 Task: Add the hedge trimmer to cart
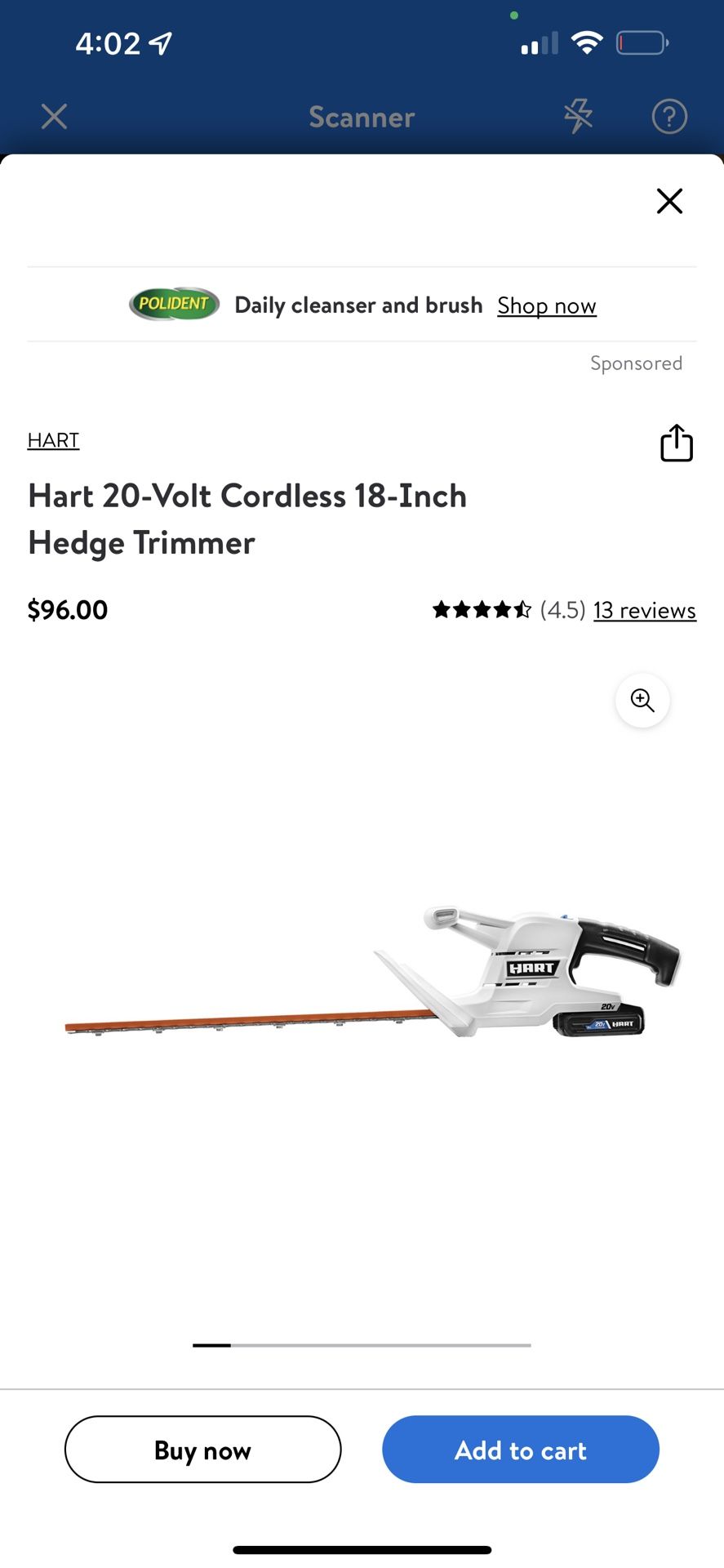(x=520, y=1450)
